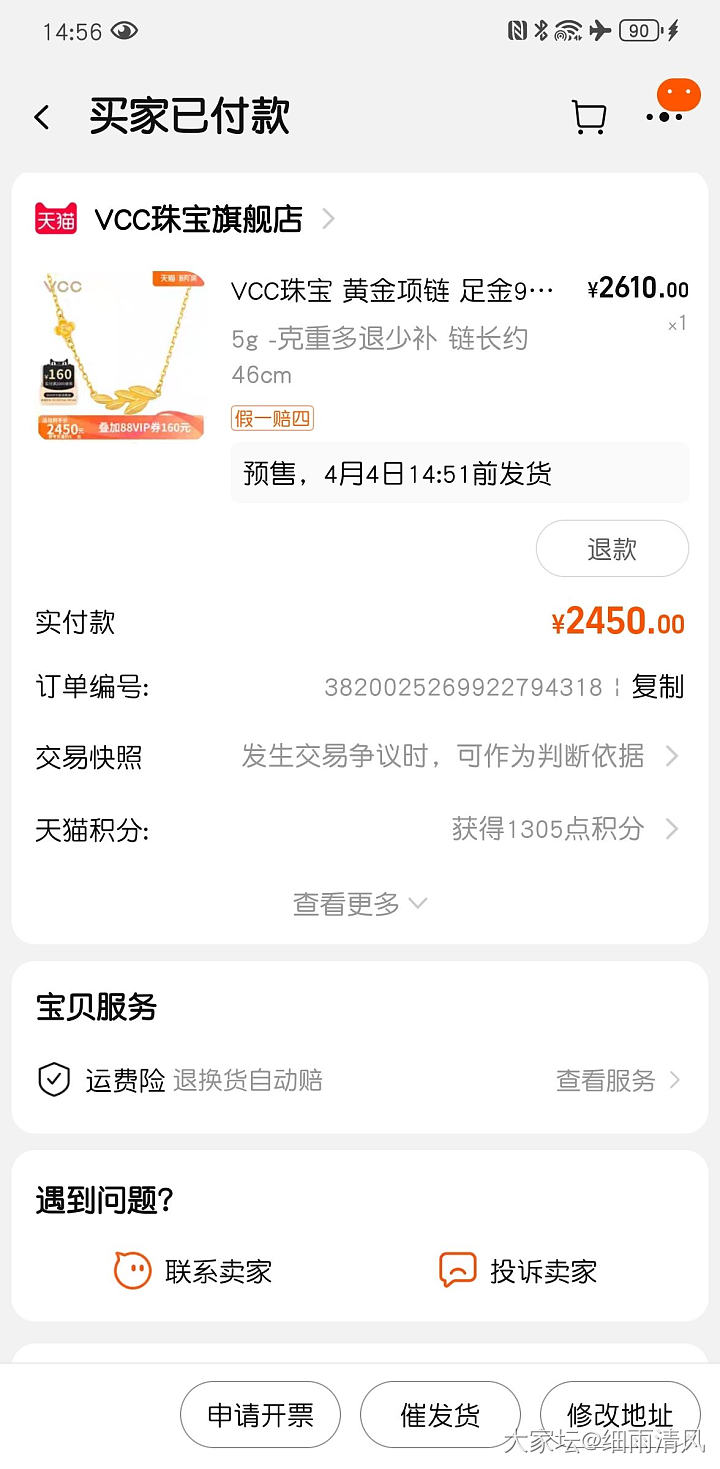Screen dimensions: 720x1469
Task: Open the shopping cart
Action: [588, 117]
